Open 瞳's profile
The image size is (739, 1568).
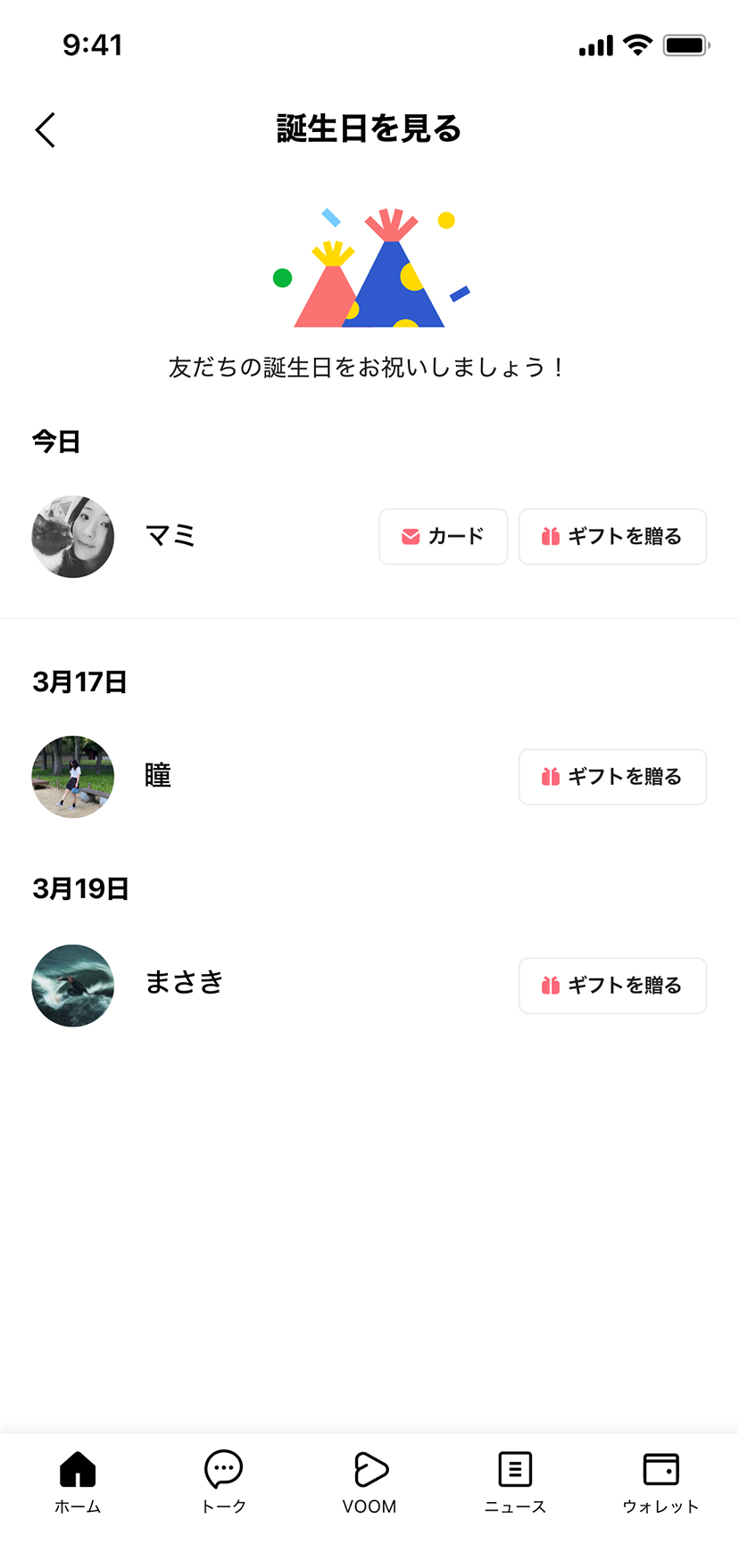pos(73,777)
